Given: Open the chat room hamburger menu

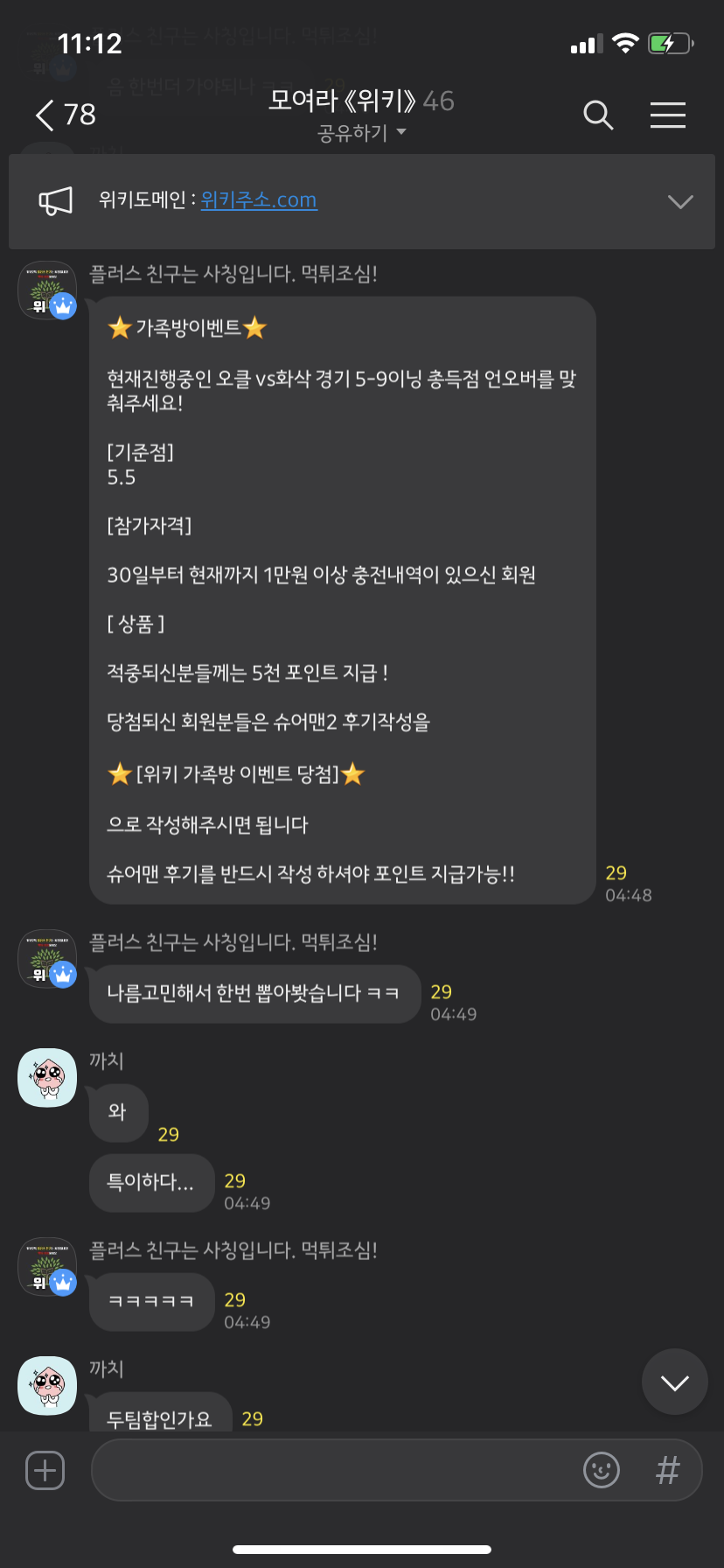Looking at the screenshot, I should [x=667, y=115].
